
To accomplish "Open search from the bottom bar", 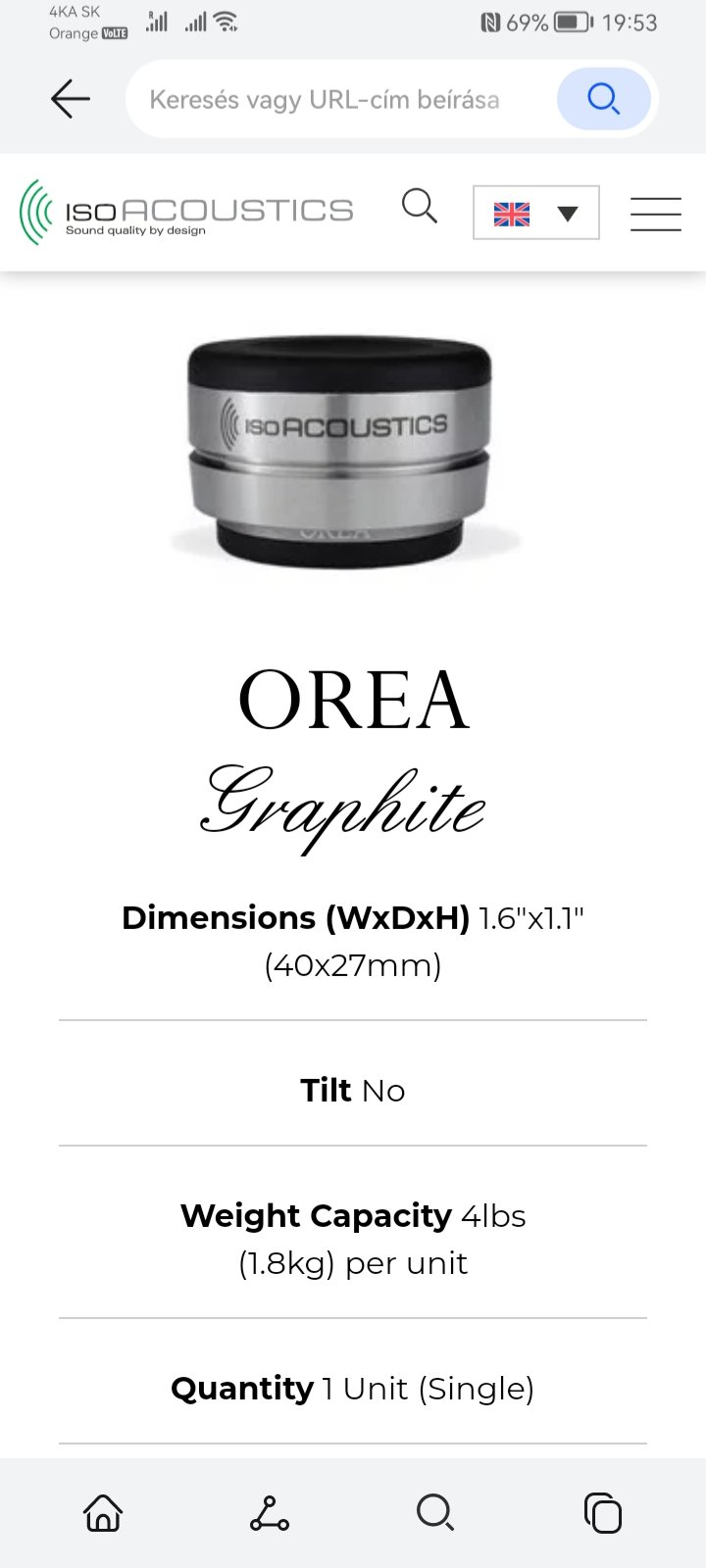I will (435, 1512).
